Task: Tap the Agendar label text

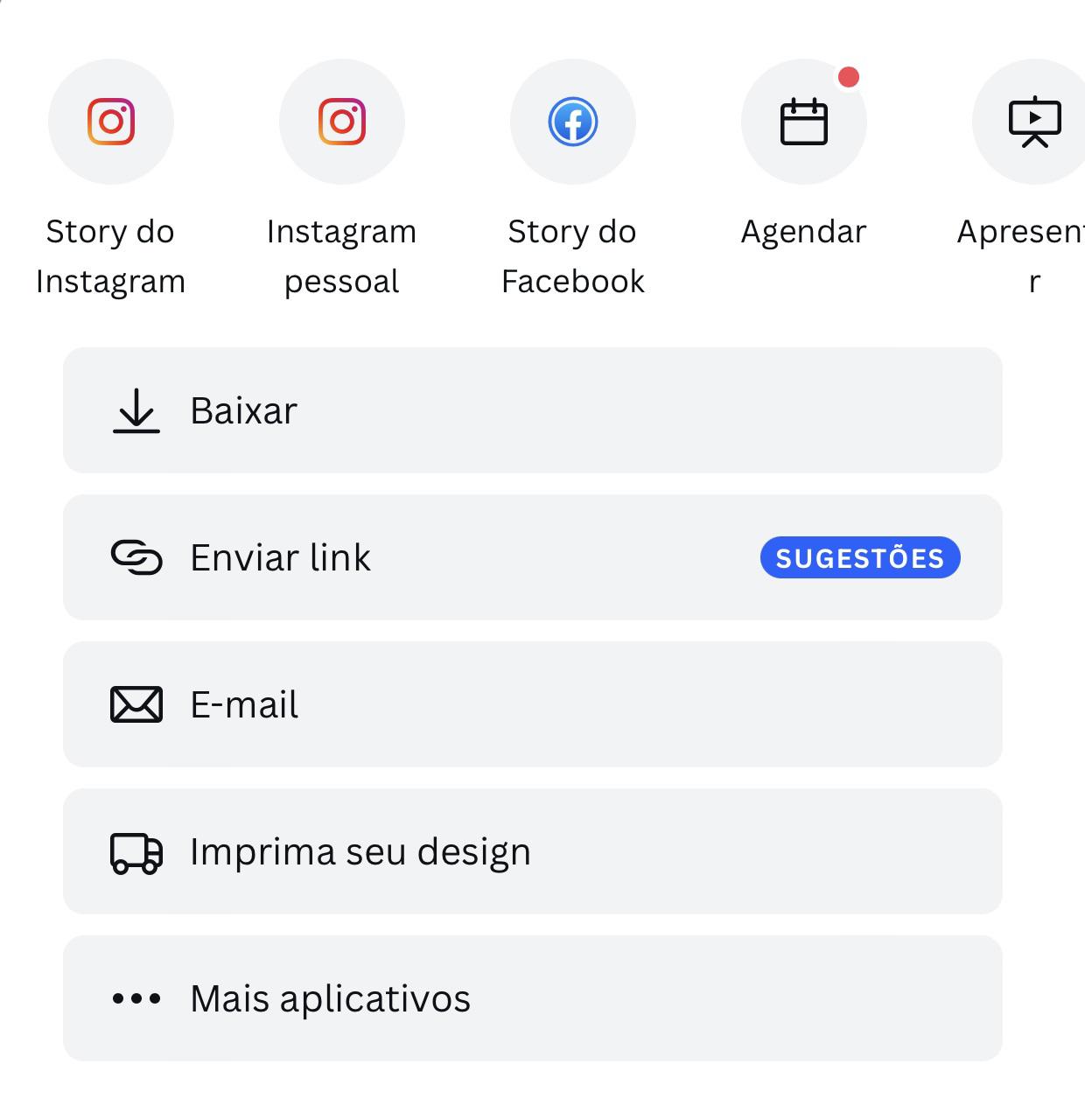Action: click(x=803, y=231)
